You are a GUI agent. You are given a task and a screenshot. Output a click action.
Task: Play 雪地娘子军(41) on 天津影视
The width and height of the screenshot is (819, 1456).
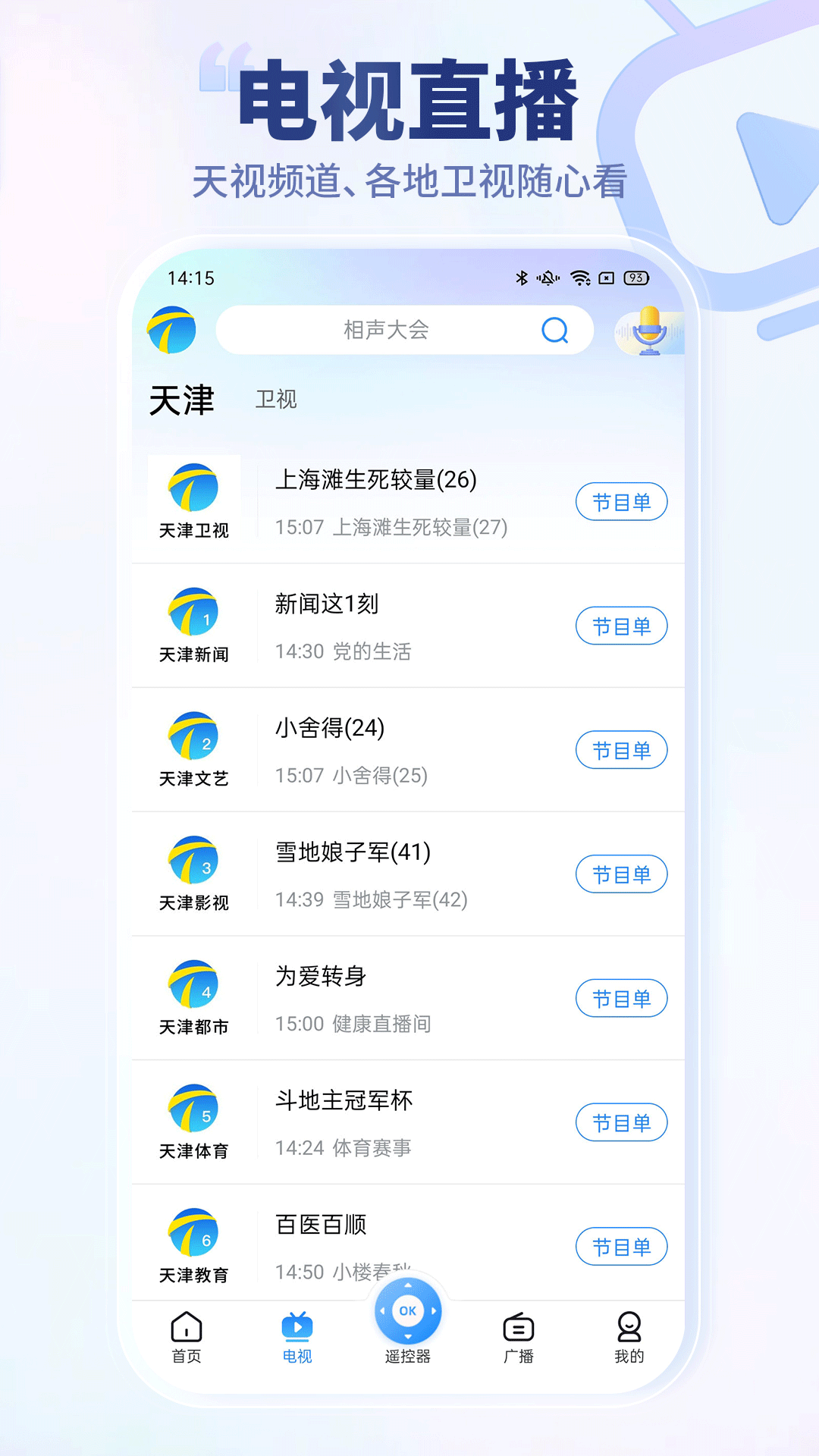click(x=353, y=852)
